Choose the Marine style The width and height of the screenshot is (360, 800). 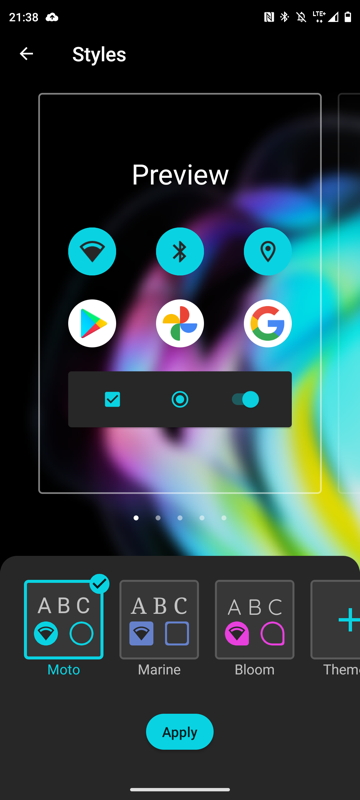tap(159, 619)
